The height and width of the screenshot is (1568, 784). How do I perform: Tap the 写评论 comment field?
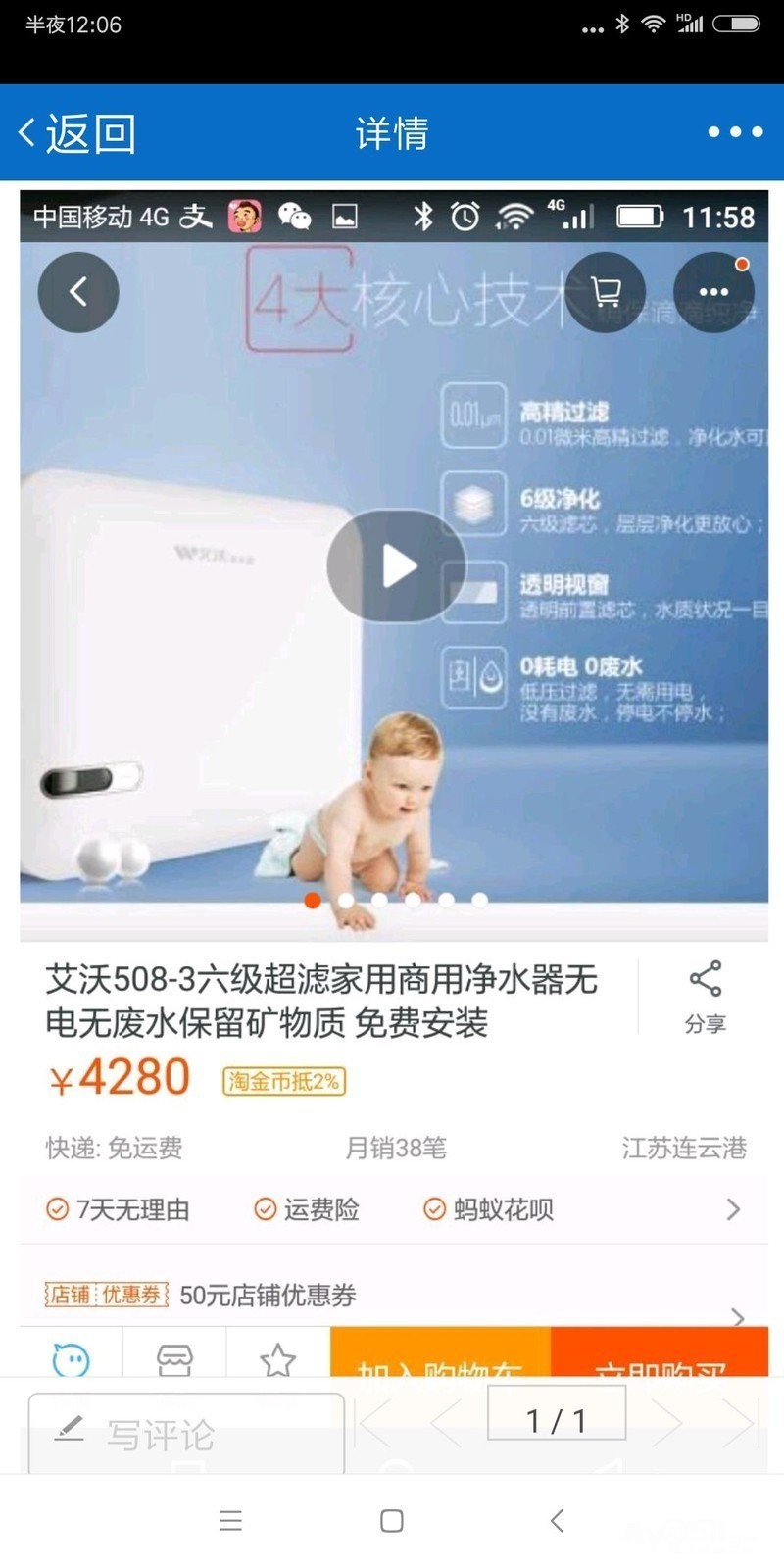(186, 1434)
